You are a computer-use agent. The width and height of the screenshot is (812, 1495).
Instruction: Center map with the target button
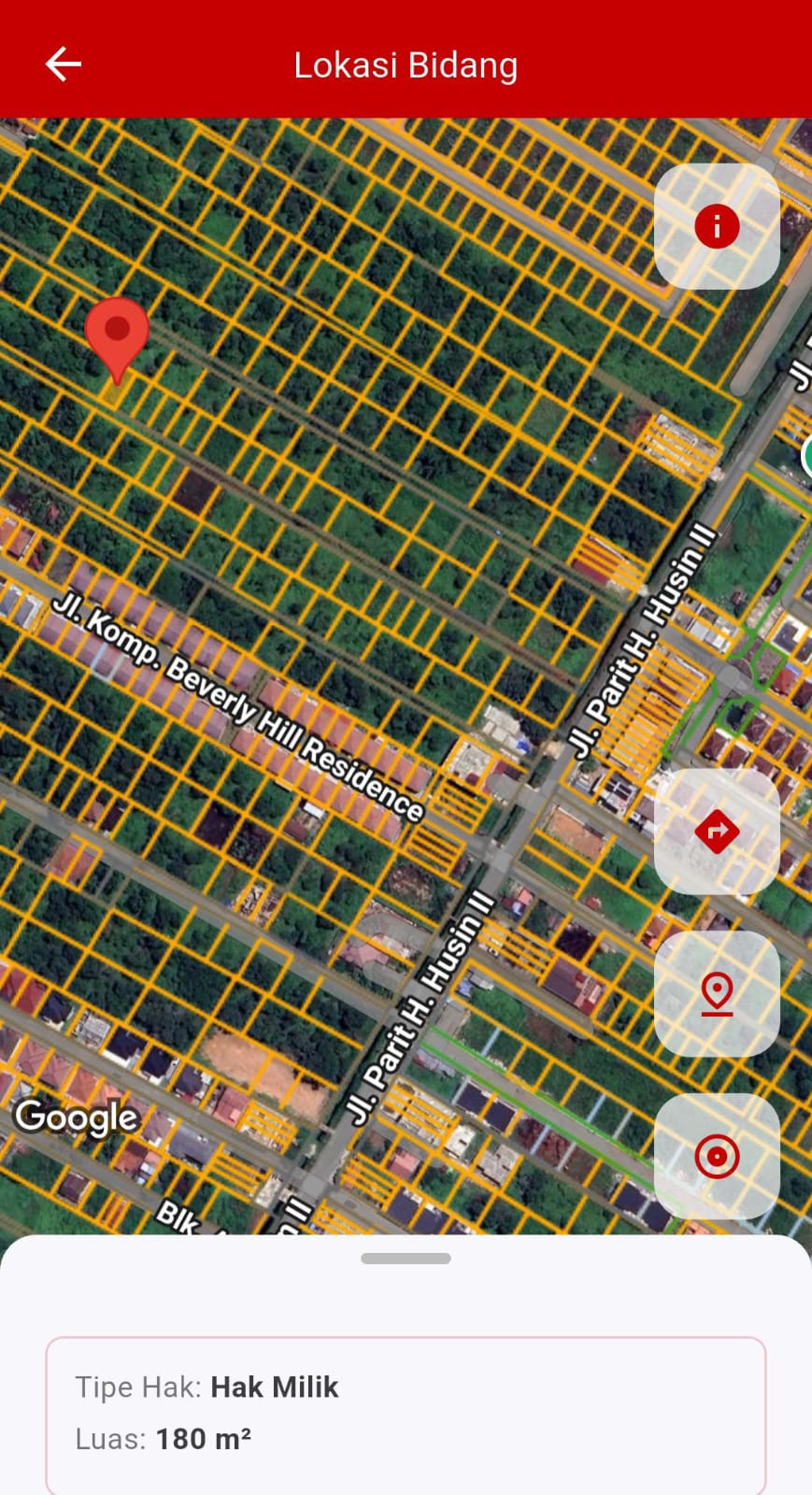click(717, 1156)
